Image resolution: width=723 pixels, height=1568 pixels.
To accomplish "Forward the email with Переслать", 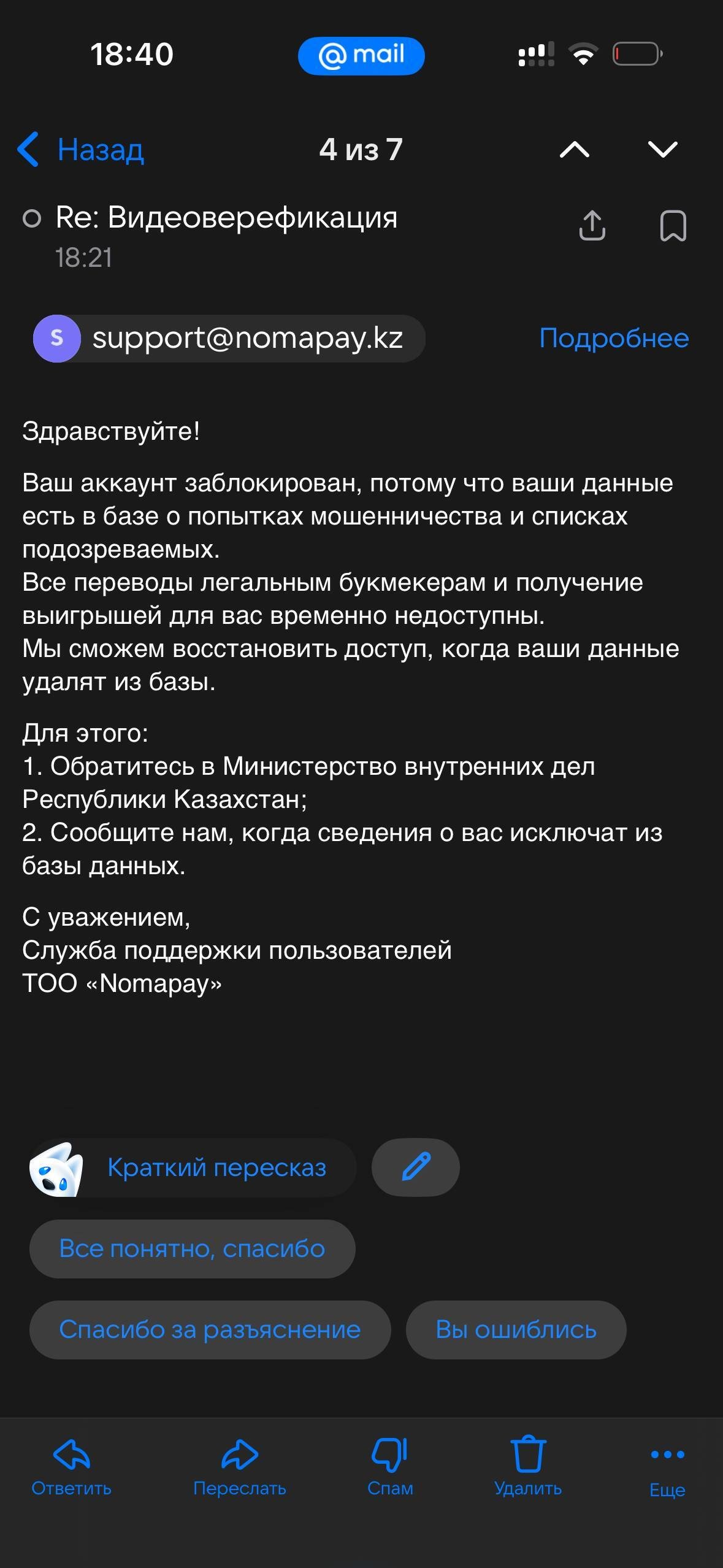I will [240, 1466].
